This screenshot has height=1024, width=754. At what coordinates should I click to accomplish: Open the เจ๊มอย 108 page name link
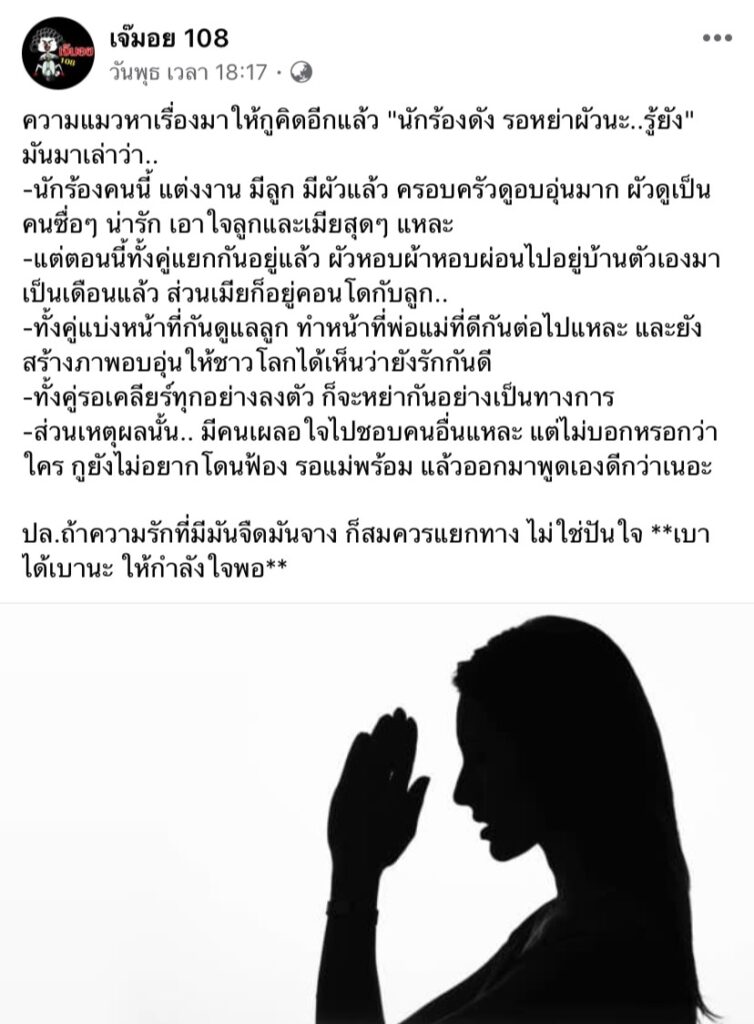click(169, 39)
